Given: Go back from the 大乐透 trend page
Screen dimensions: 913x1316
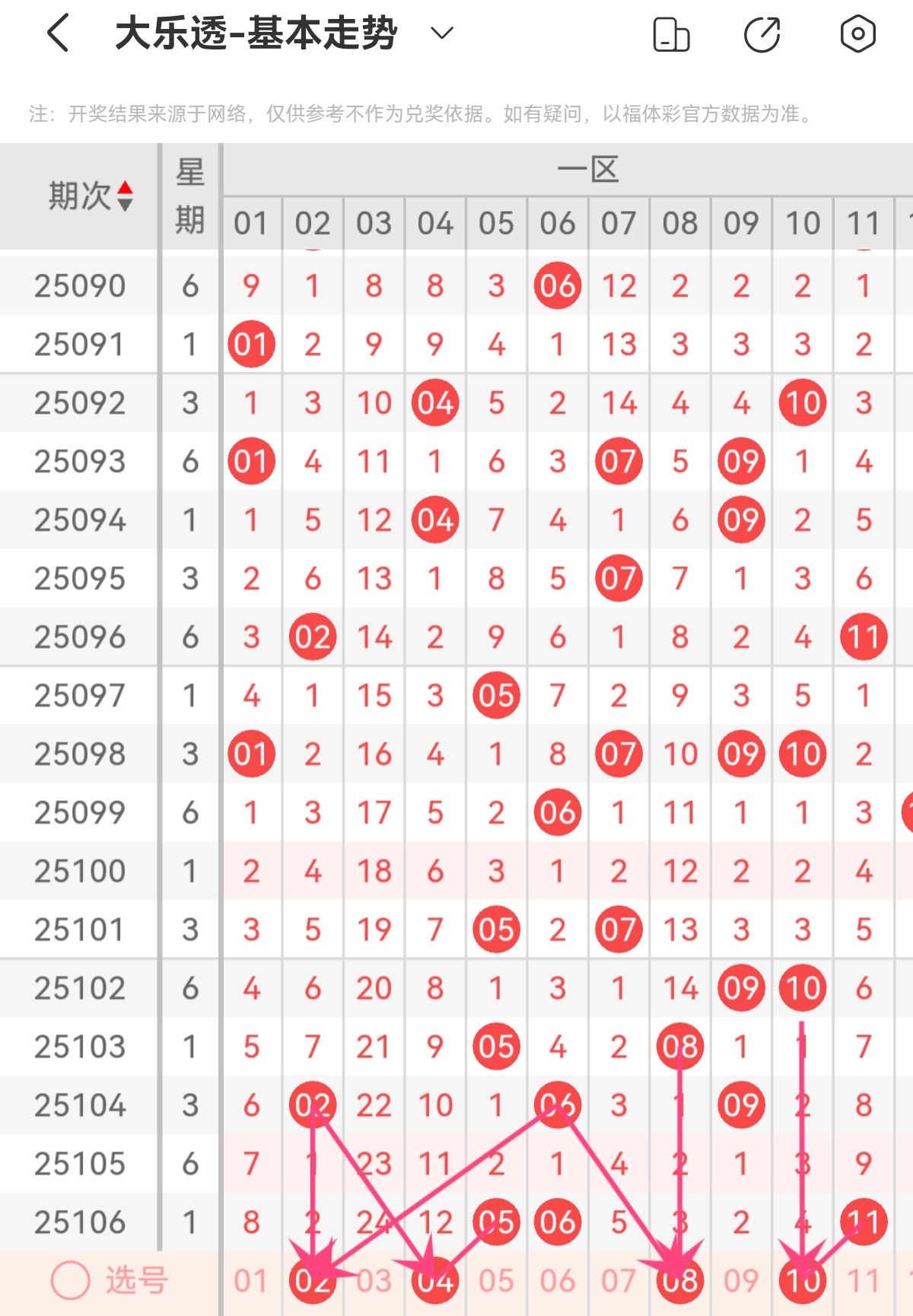Looking at the screenshot, I should (x=59, y=34).
